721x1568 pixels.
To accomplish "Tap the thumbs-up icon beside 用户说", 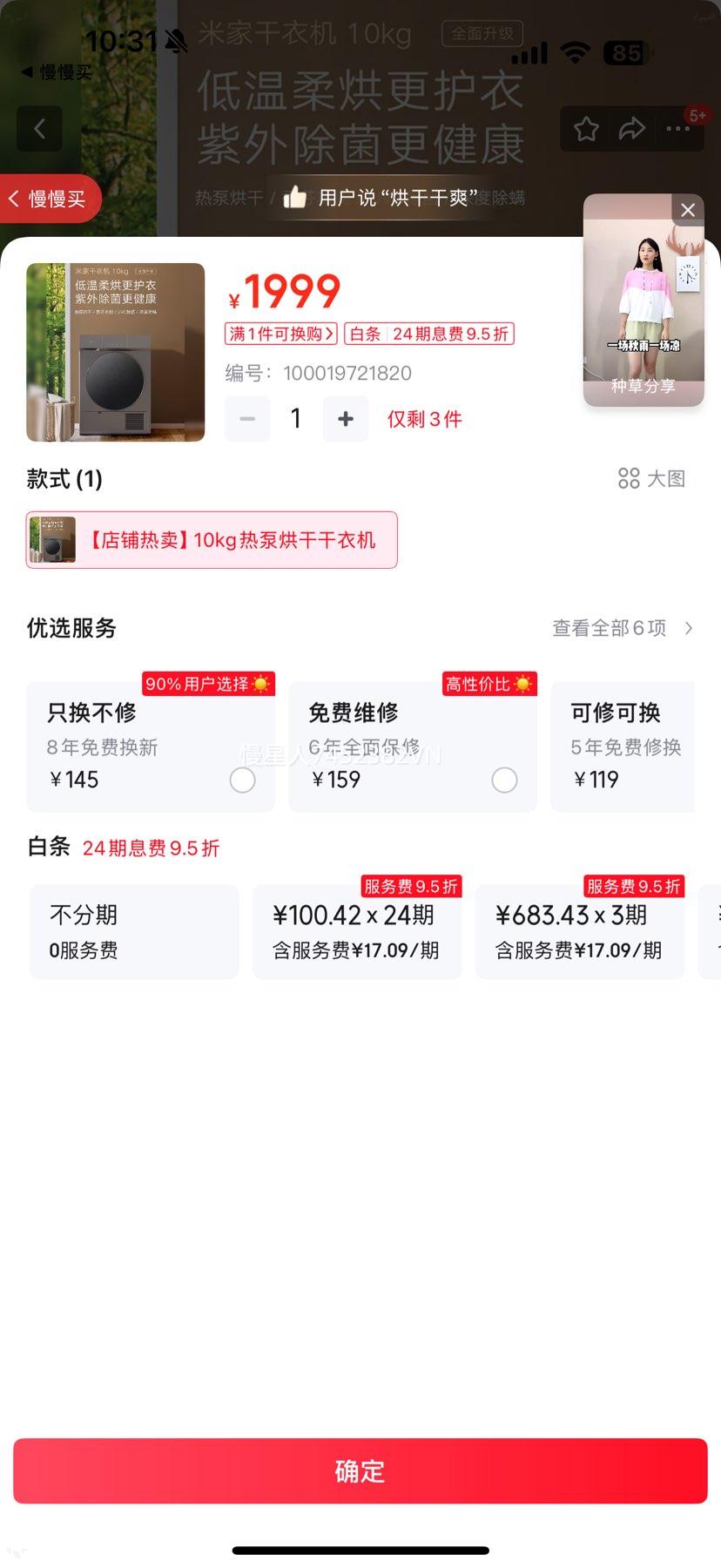I will 296,198.
